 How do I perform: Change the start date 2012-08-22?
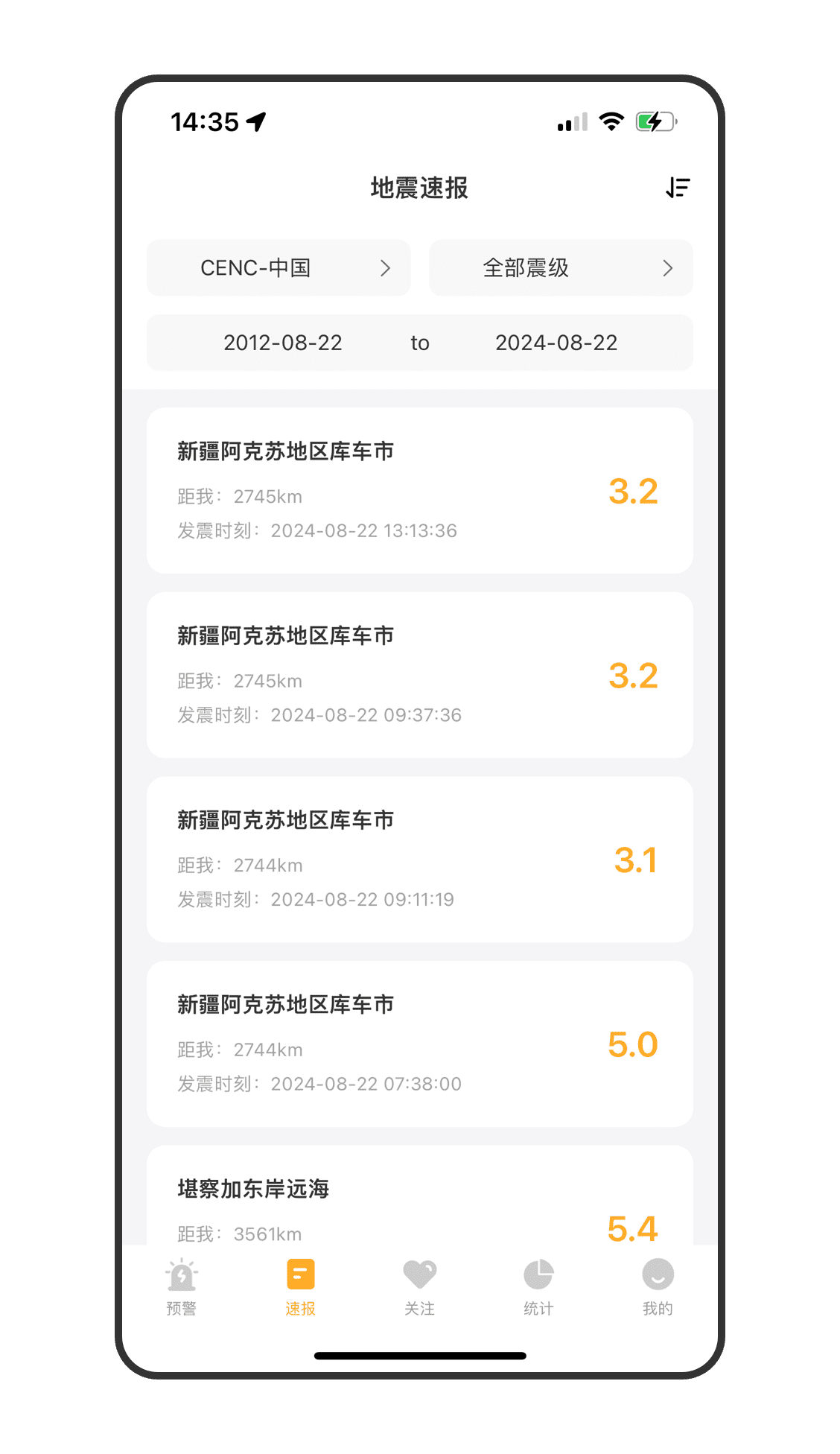[x=283, y=343]
